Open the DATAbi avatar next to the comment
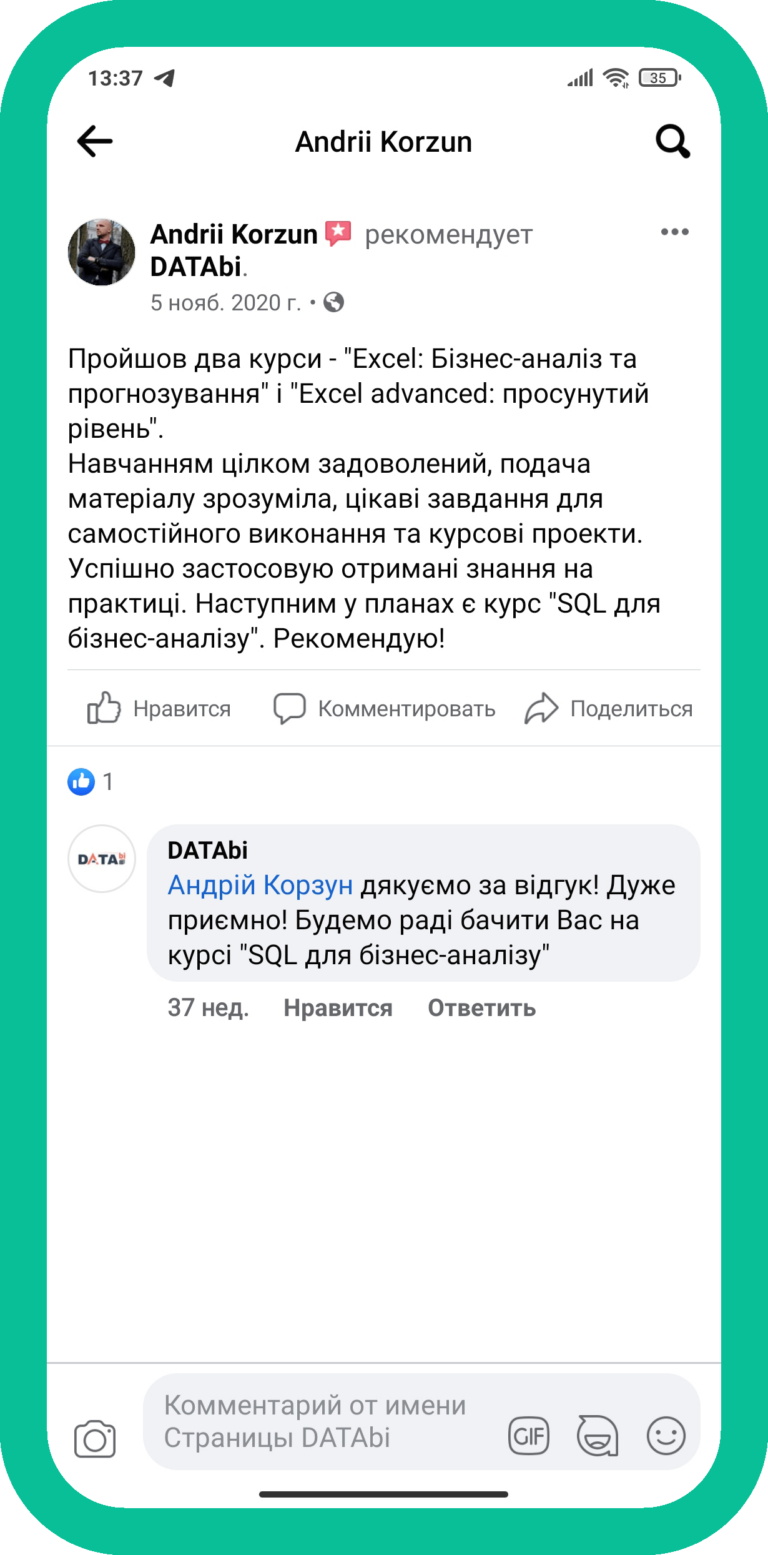The image size is (768, 1555). point(101,858)
